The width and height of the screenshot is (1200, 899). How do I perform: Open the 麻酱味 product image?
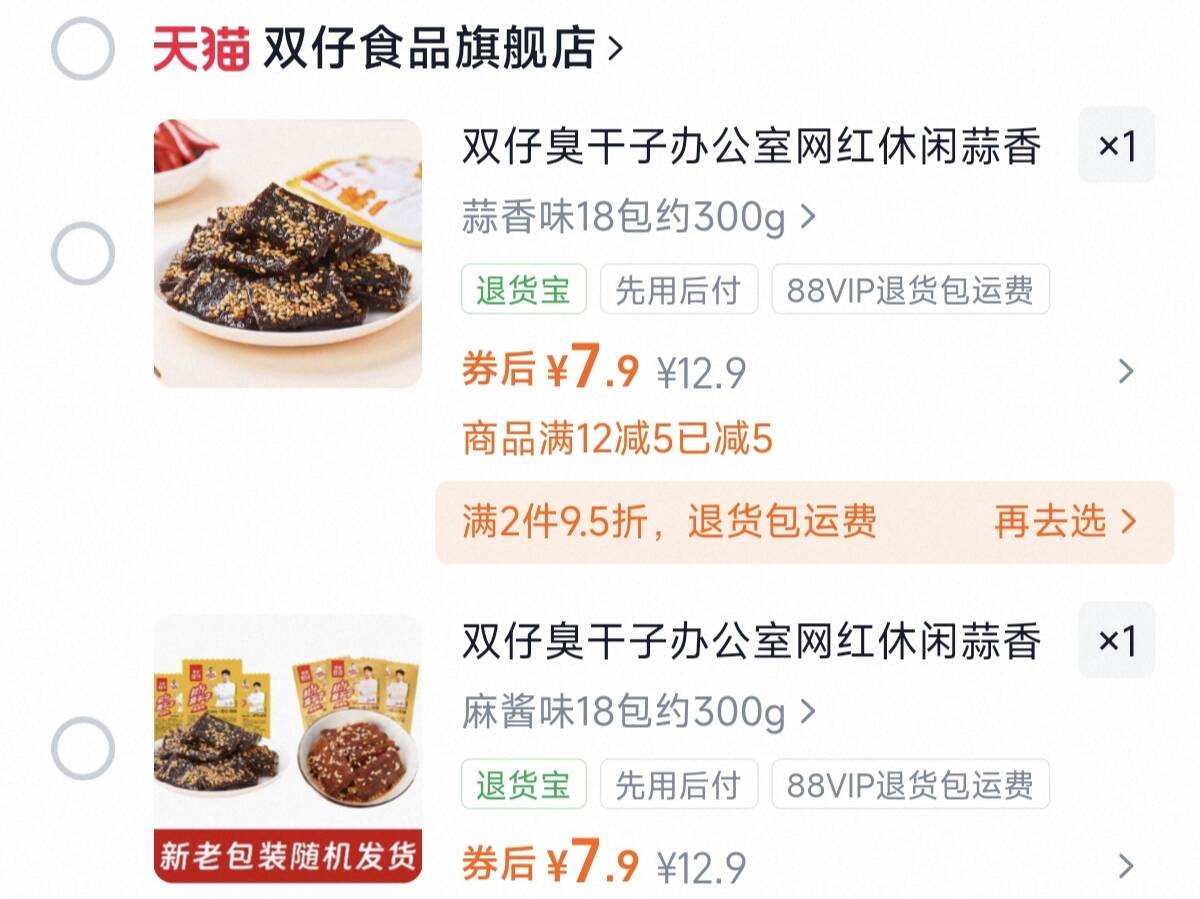pyautogui.click(x=288, y=748)
